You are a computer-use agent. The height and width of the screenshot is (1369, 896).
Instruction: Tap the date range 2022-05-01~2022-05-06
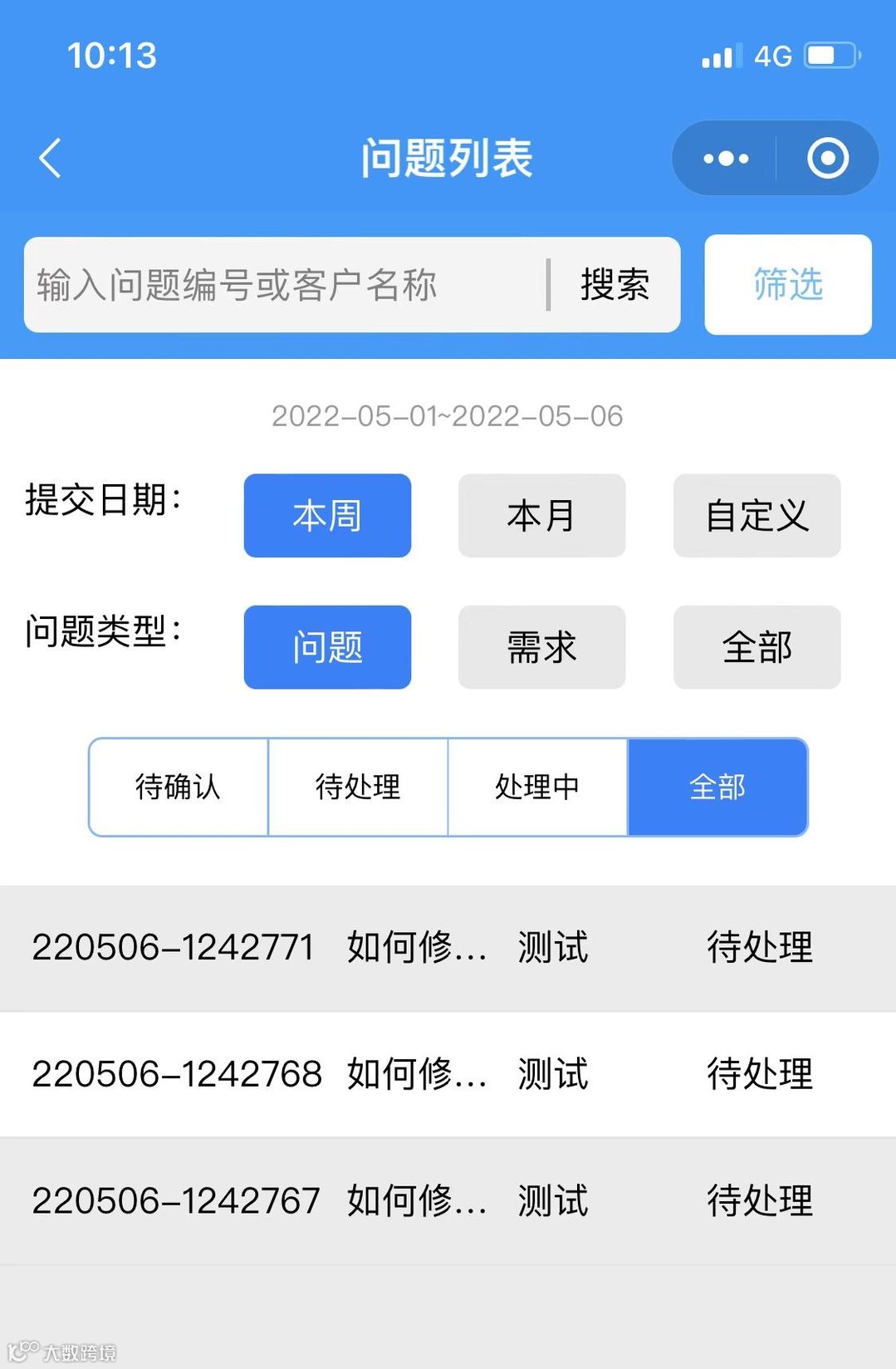(448, 417)
